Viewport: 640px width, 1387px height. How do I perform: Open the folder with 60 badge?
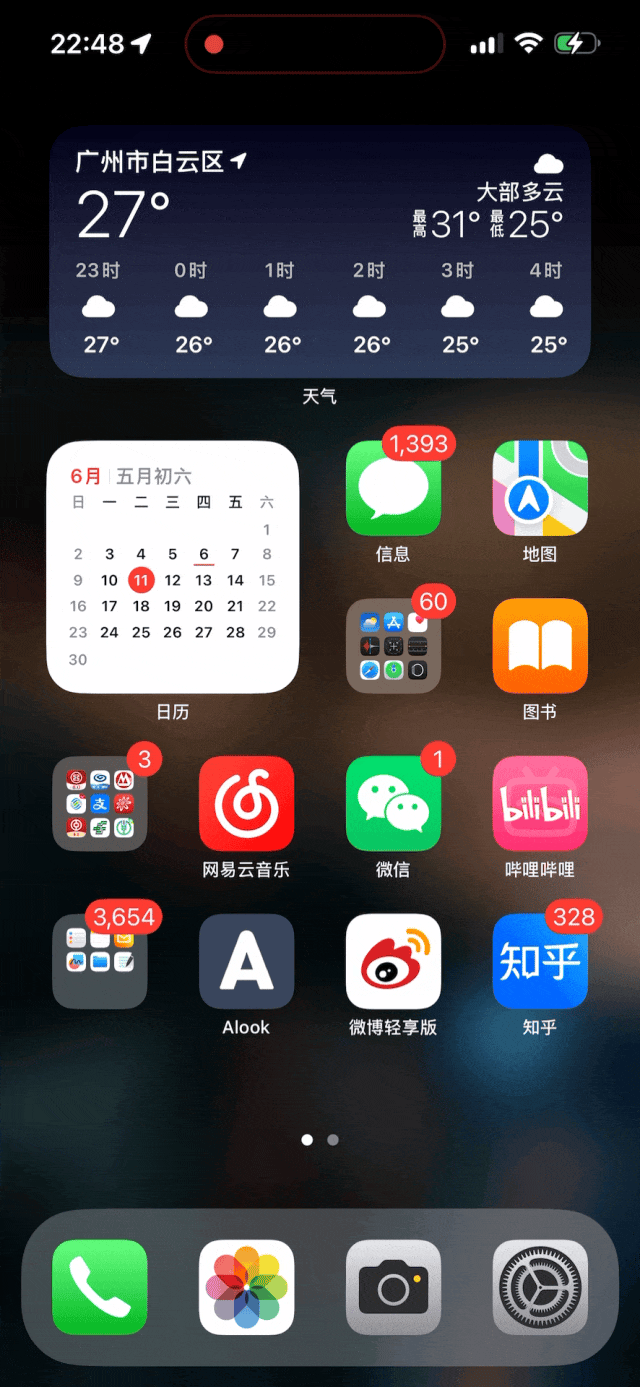[393, 646]
